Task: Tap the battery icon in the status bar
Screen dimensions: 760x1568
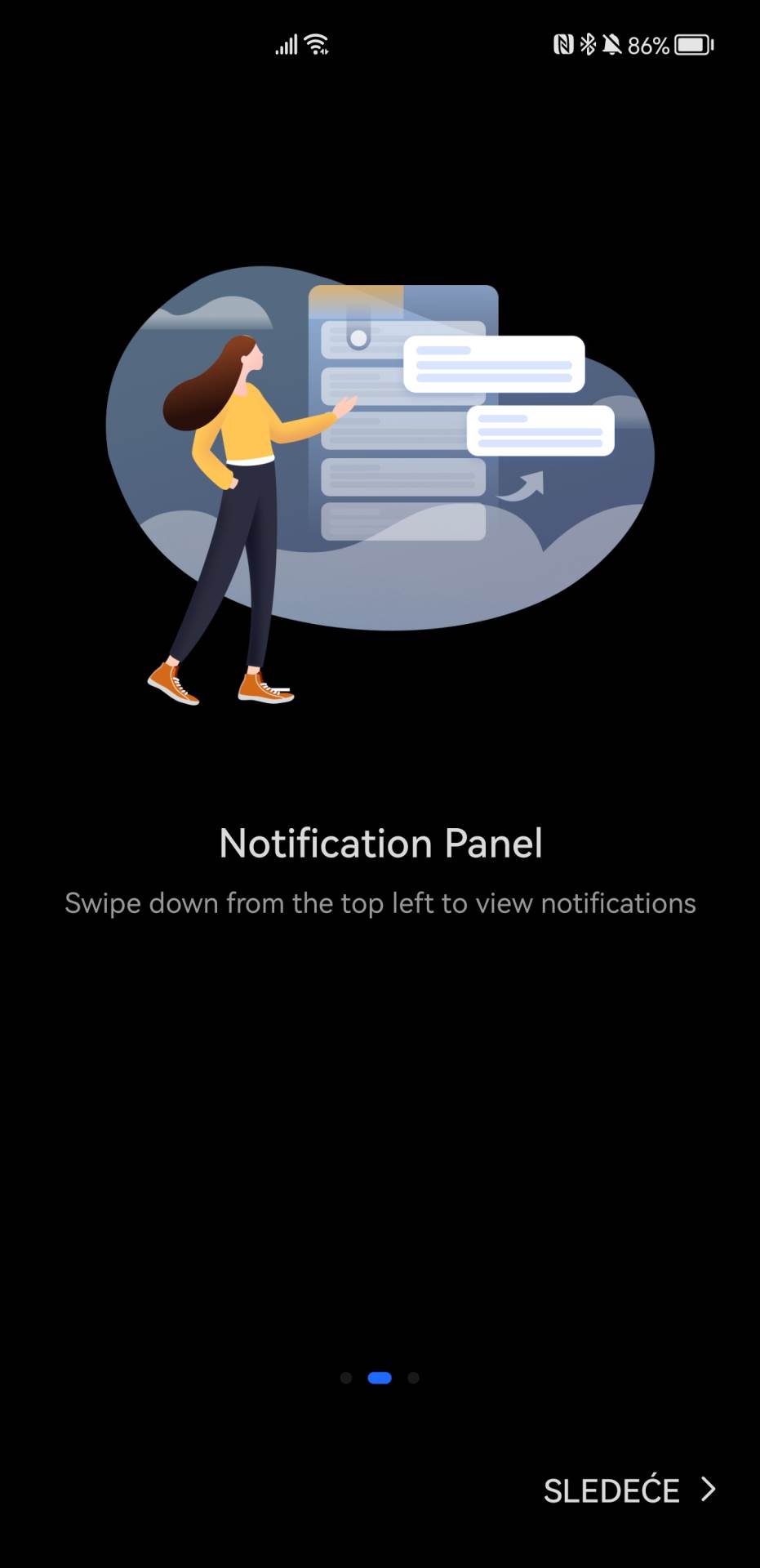Action: [x=691, y=46]
